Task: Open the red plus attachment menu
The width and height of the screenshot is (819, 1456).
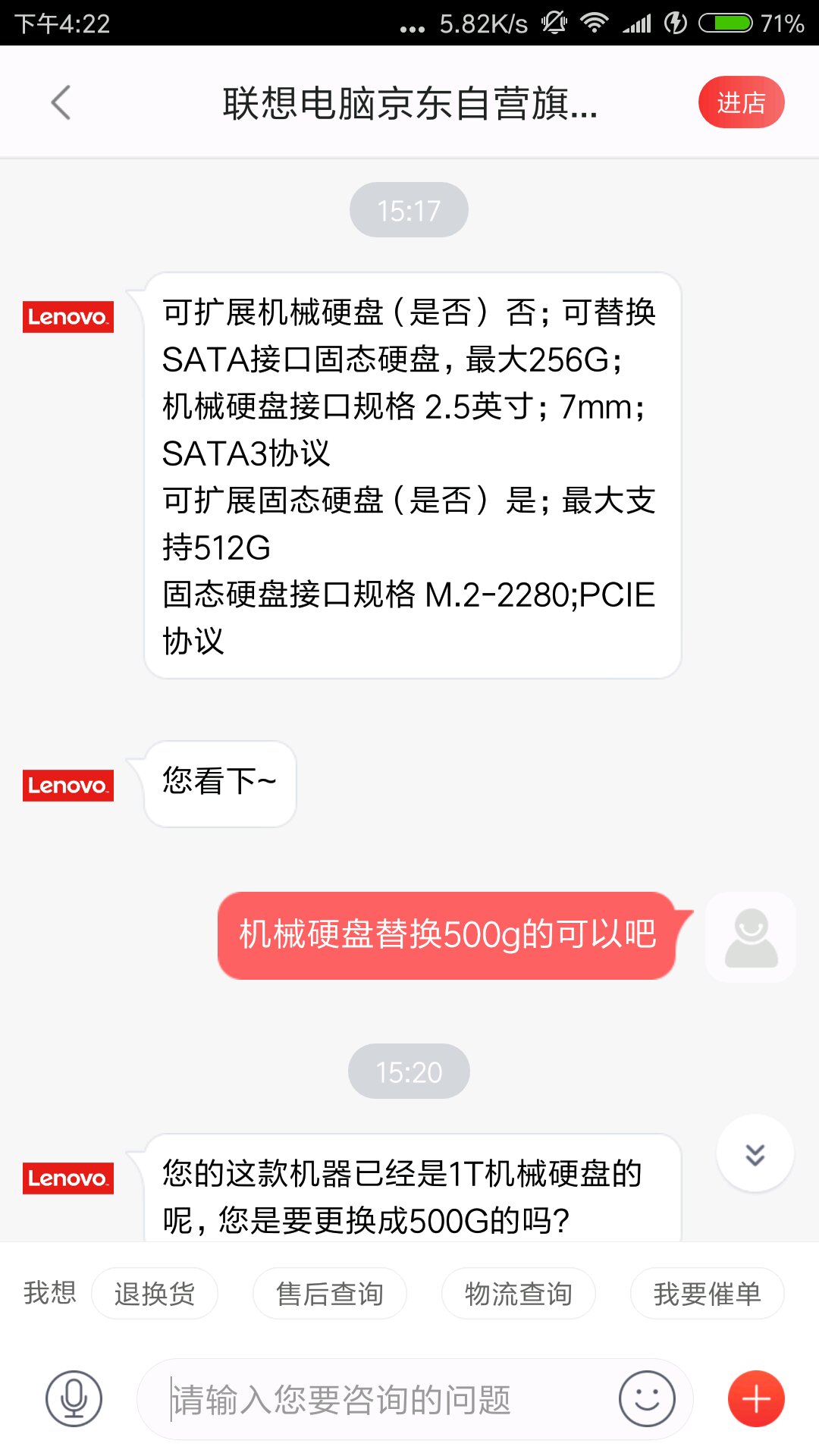Action: (756, 1399)
